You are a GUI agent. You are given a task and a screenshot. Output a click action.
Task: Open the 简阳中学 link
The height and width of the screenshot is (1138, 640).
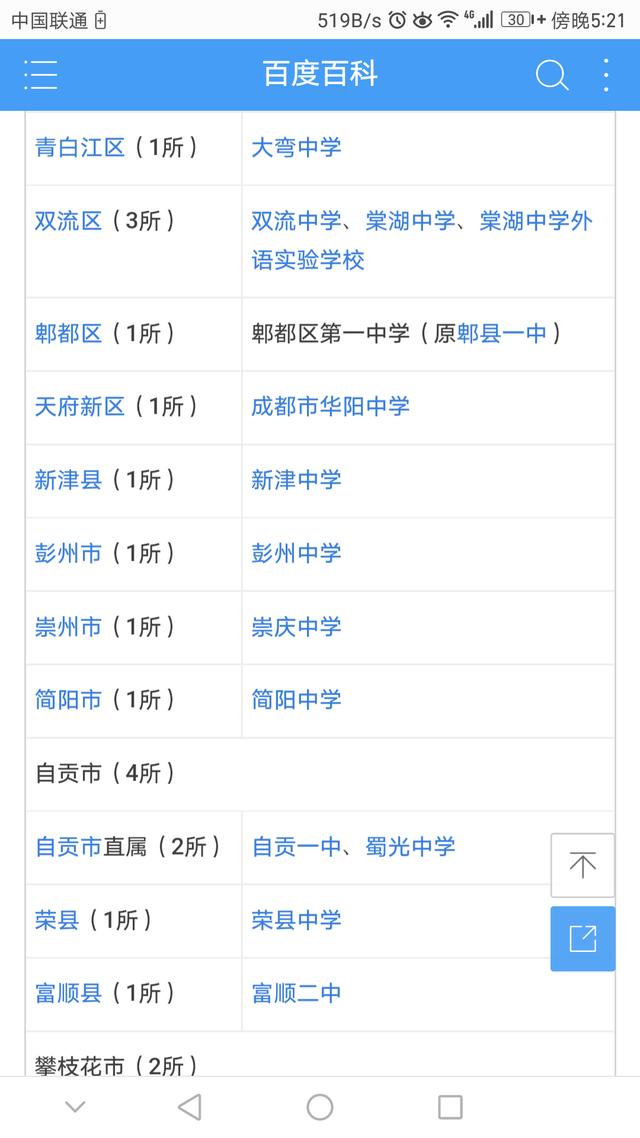click(296, 699)
